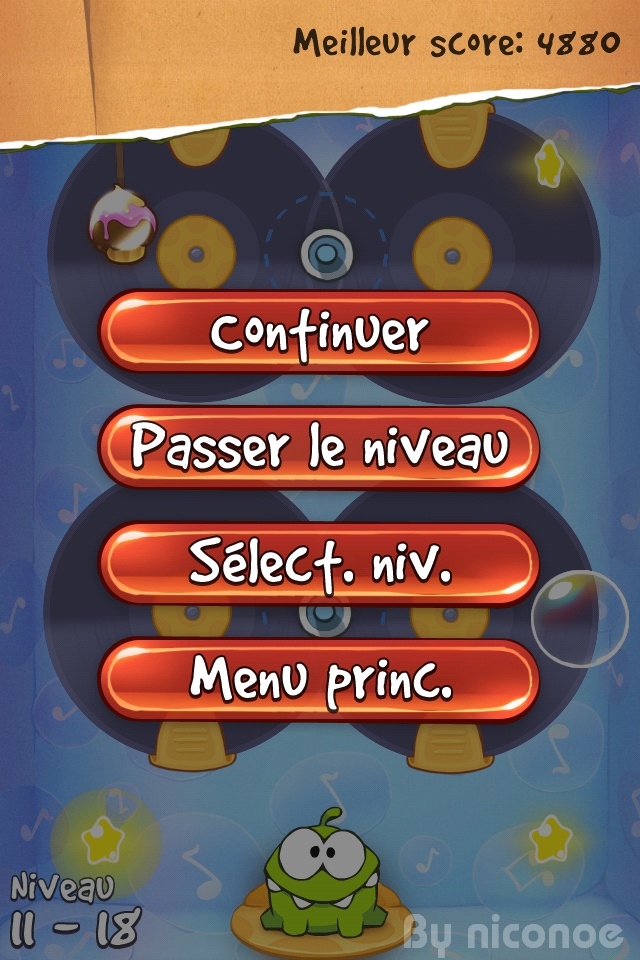Return to Menu princ.
The width and height of the screenshot is (640, 960).
click(319, 679)
